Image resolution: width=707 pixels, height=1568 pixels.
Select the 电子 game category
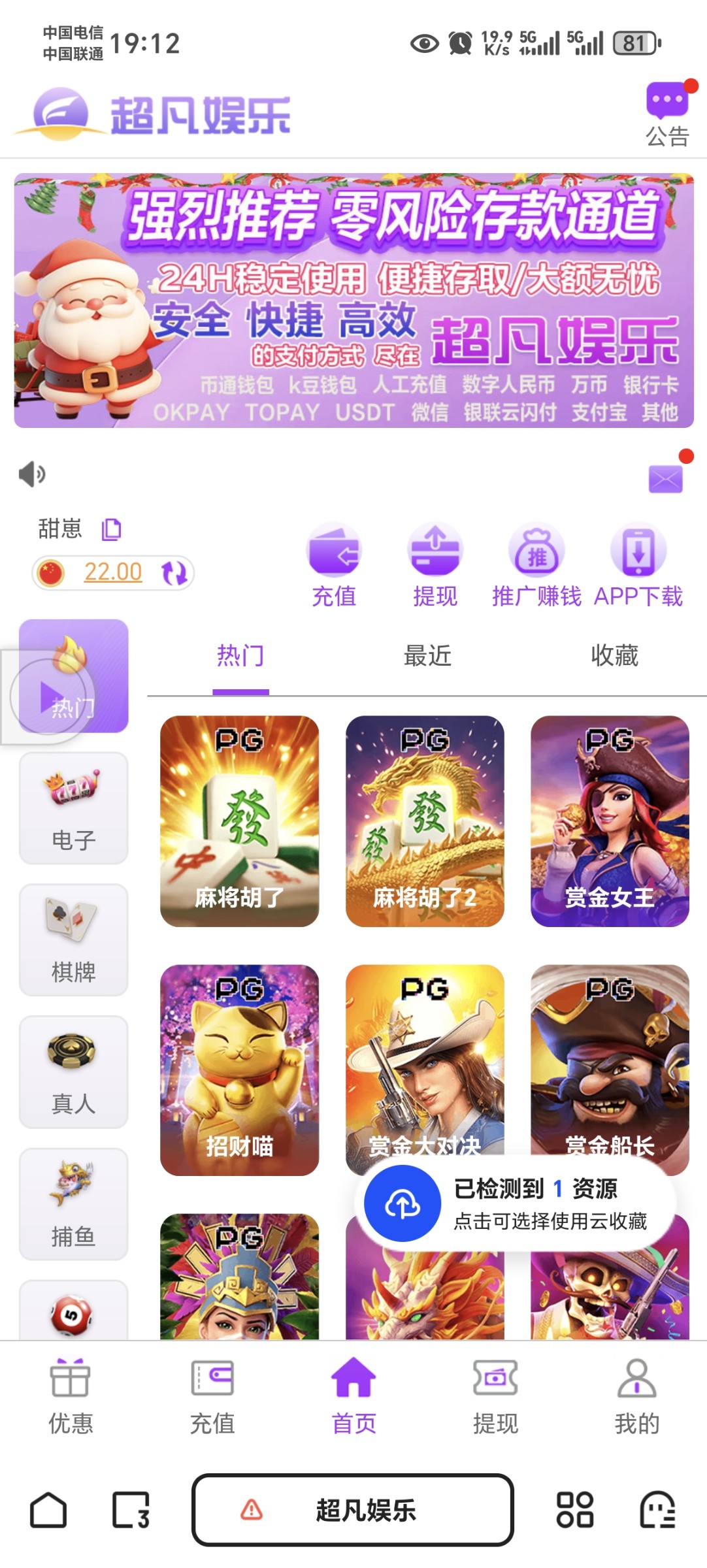(74, 808)
